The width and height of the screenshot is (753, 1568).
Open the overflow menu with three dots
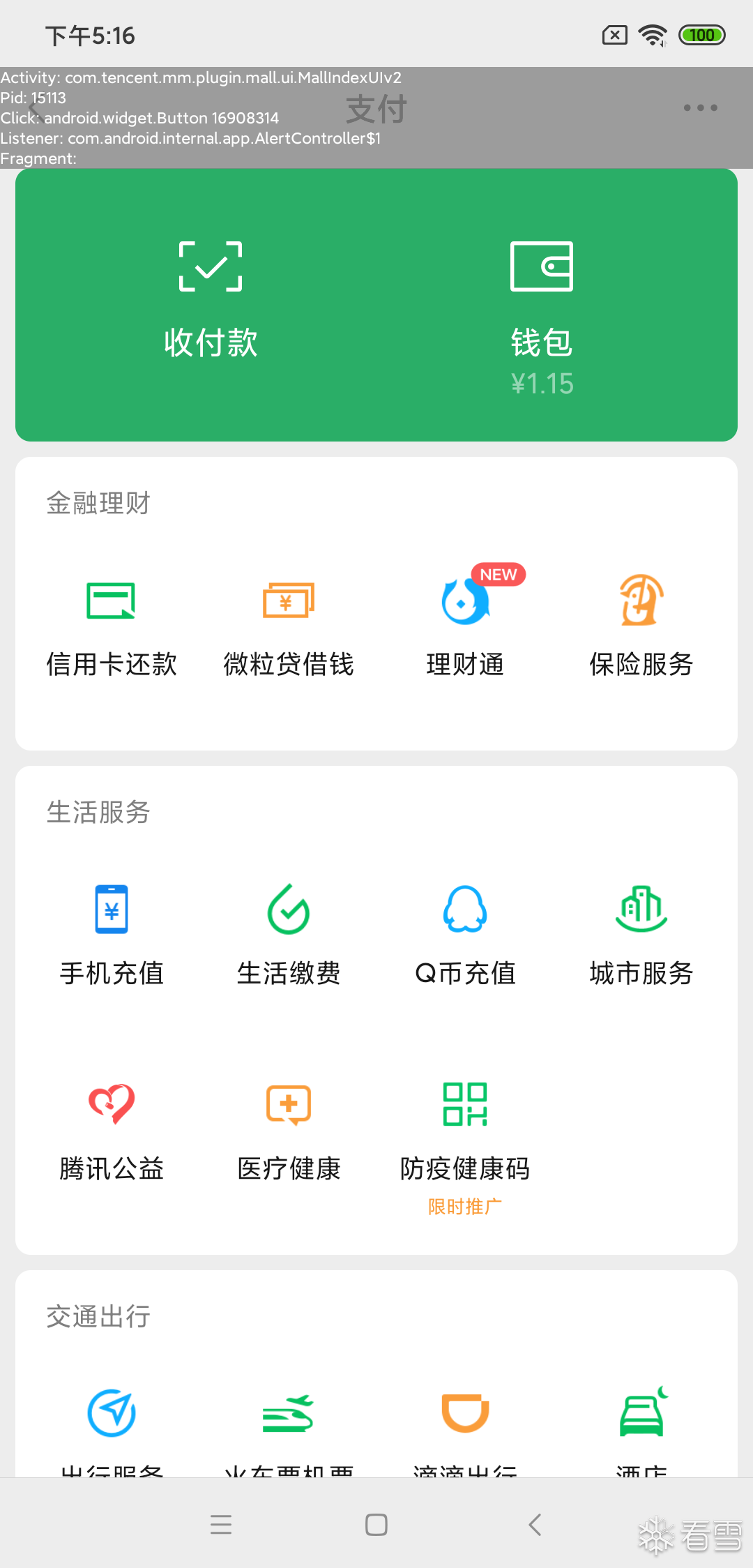click(700, 108)
